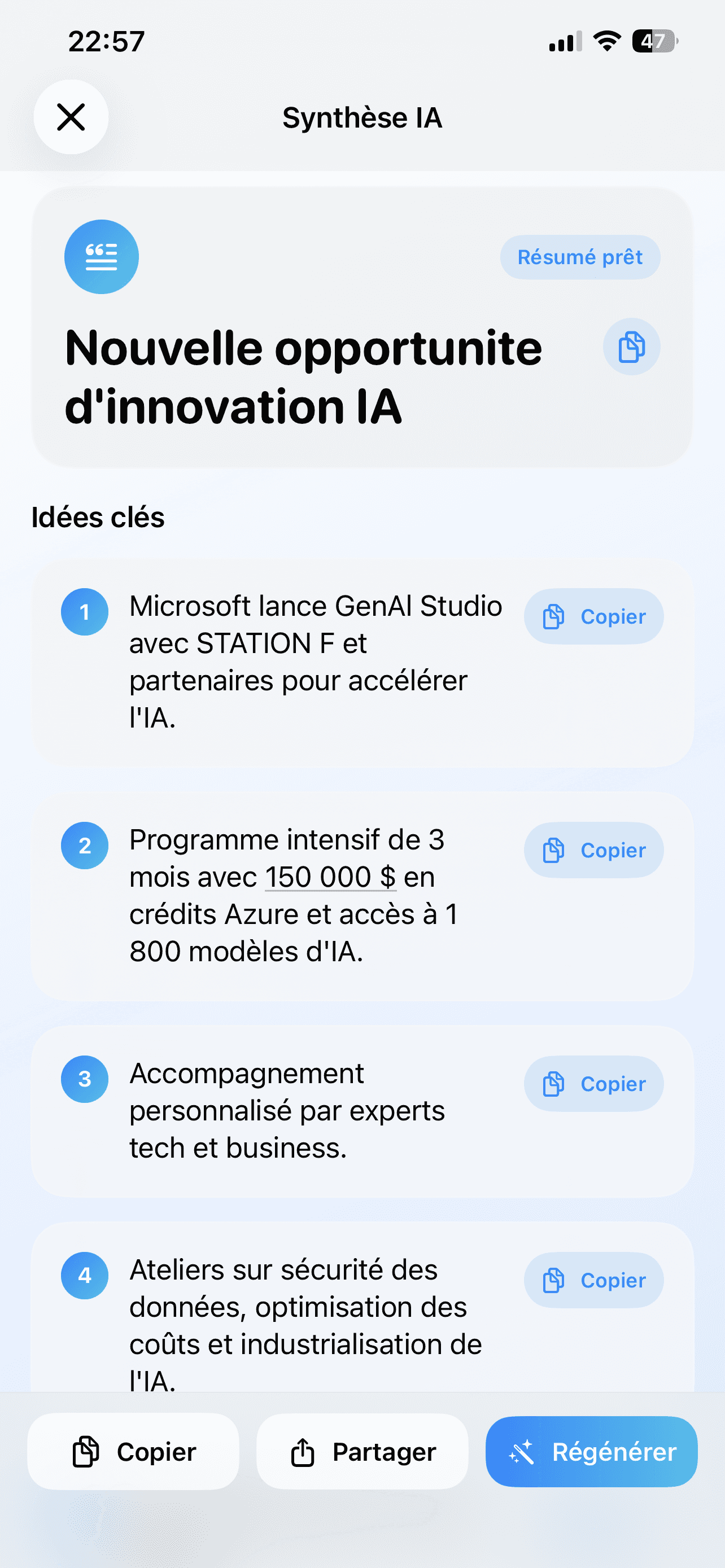
Task: Click the quote summary icon at the top
Action: point(101,256)
